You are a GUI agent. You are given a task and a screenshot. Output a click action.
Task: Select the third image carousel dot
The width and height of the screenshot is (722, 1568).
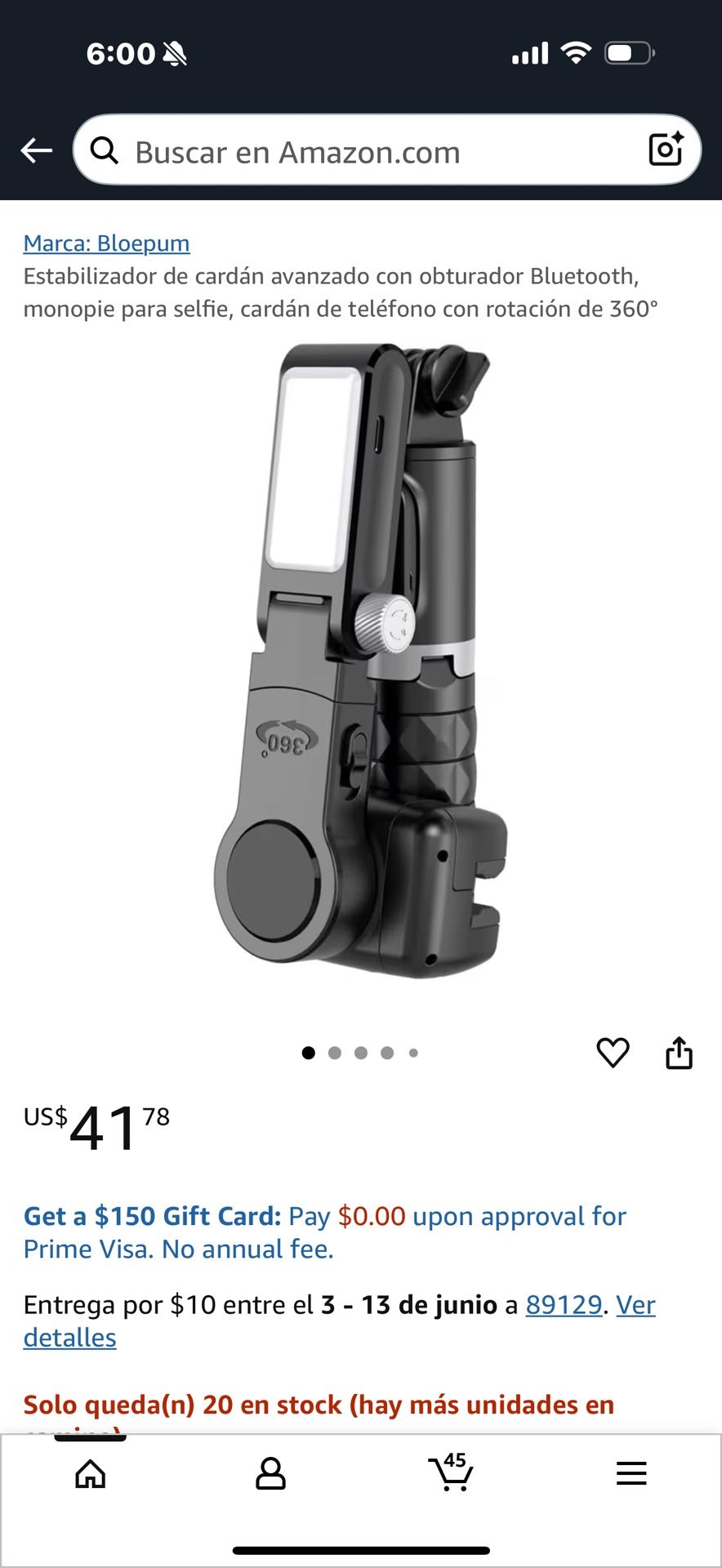click(x=361, y=1053)
